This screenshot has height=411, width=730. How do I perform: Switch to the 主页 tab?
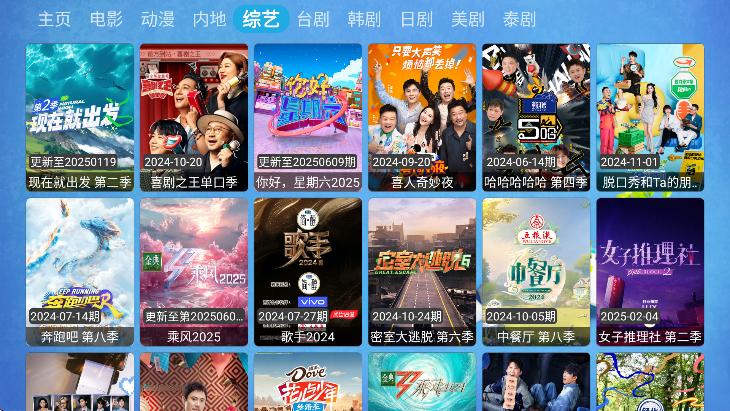(x=54, y=19)
